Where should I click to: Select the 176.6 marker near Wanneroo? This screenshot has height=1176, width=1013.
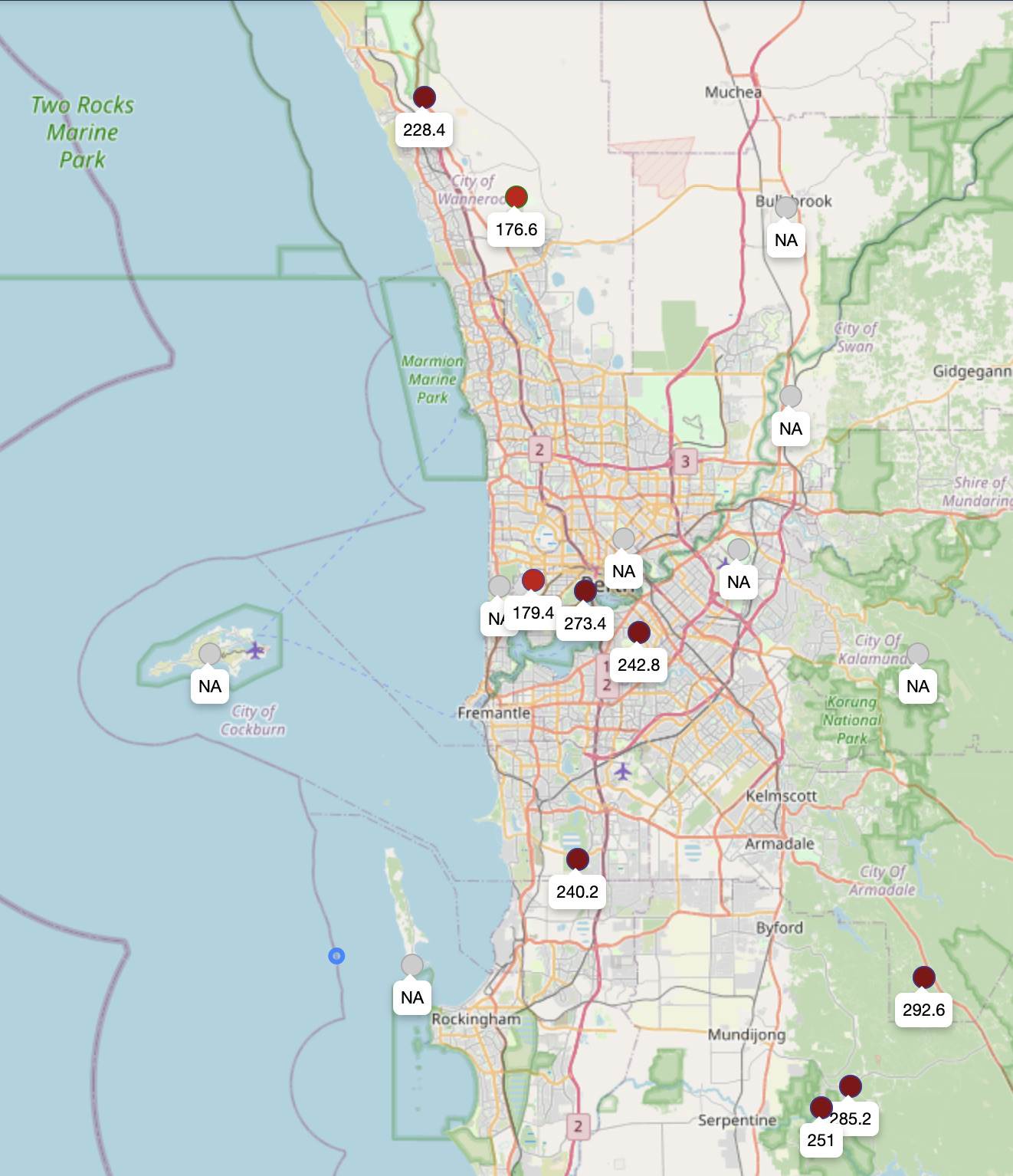pyautogui.click(x=516, y=197)
